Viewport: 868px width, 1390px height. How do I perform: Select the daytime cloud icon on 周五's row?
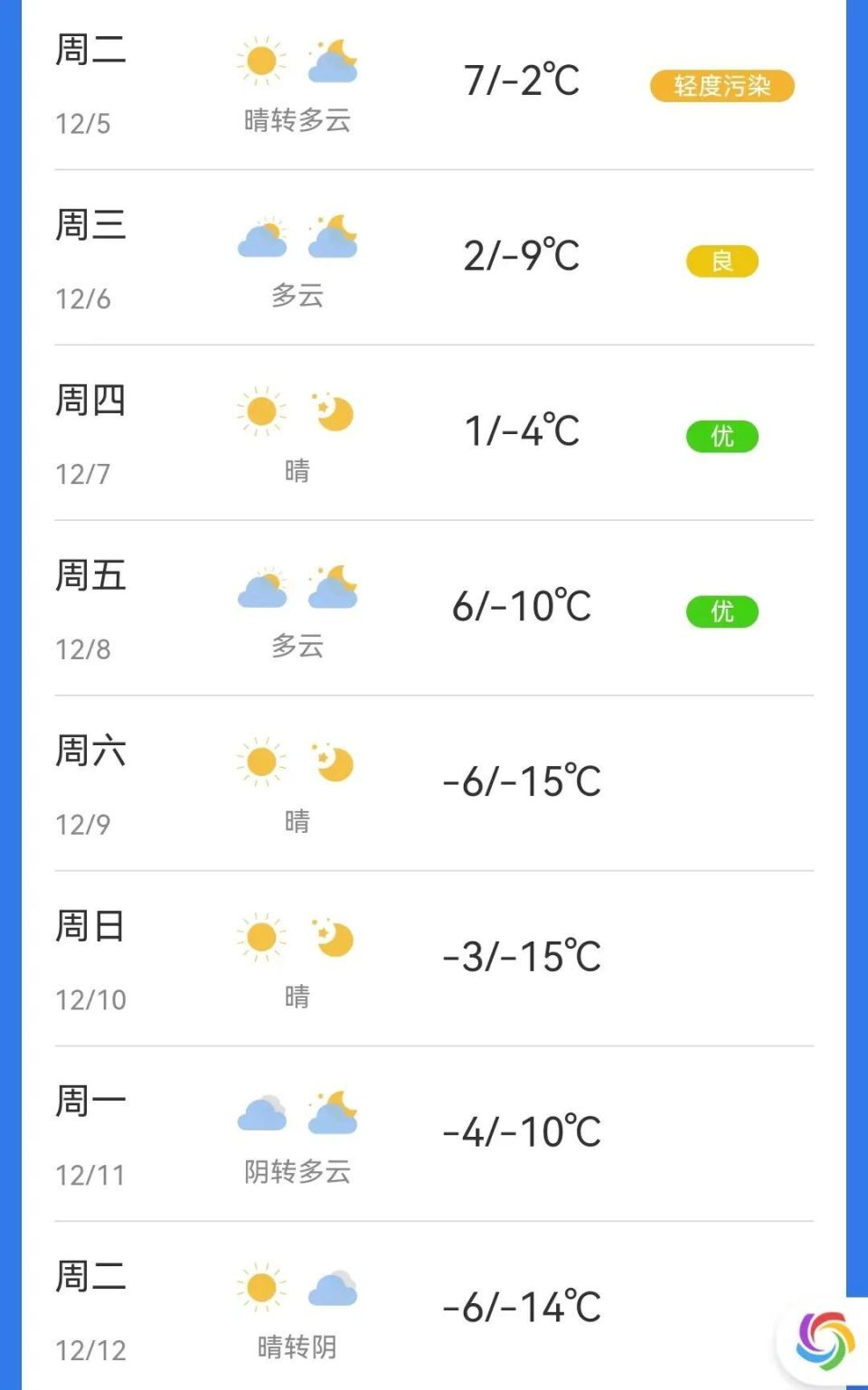pyautogui.click(x=261, y=590)
